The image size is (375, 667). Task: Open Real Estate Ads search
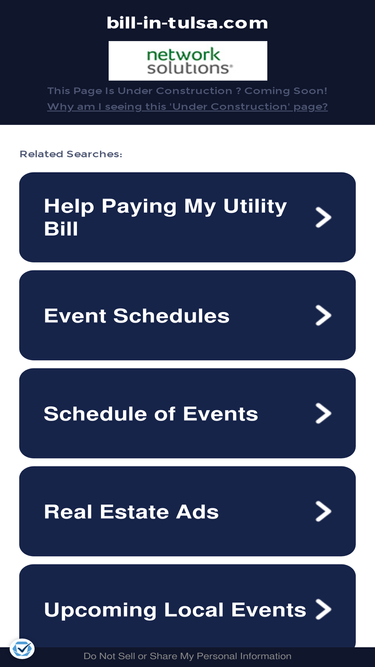[x=187, y=511]
